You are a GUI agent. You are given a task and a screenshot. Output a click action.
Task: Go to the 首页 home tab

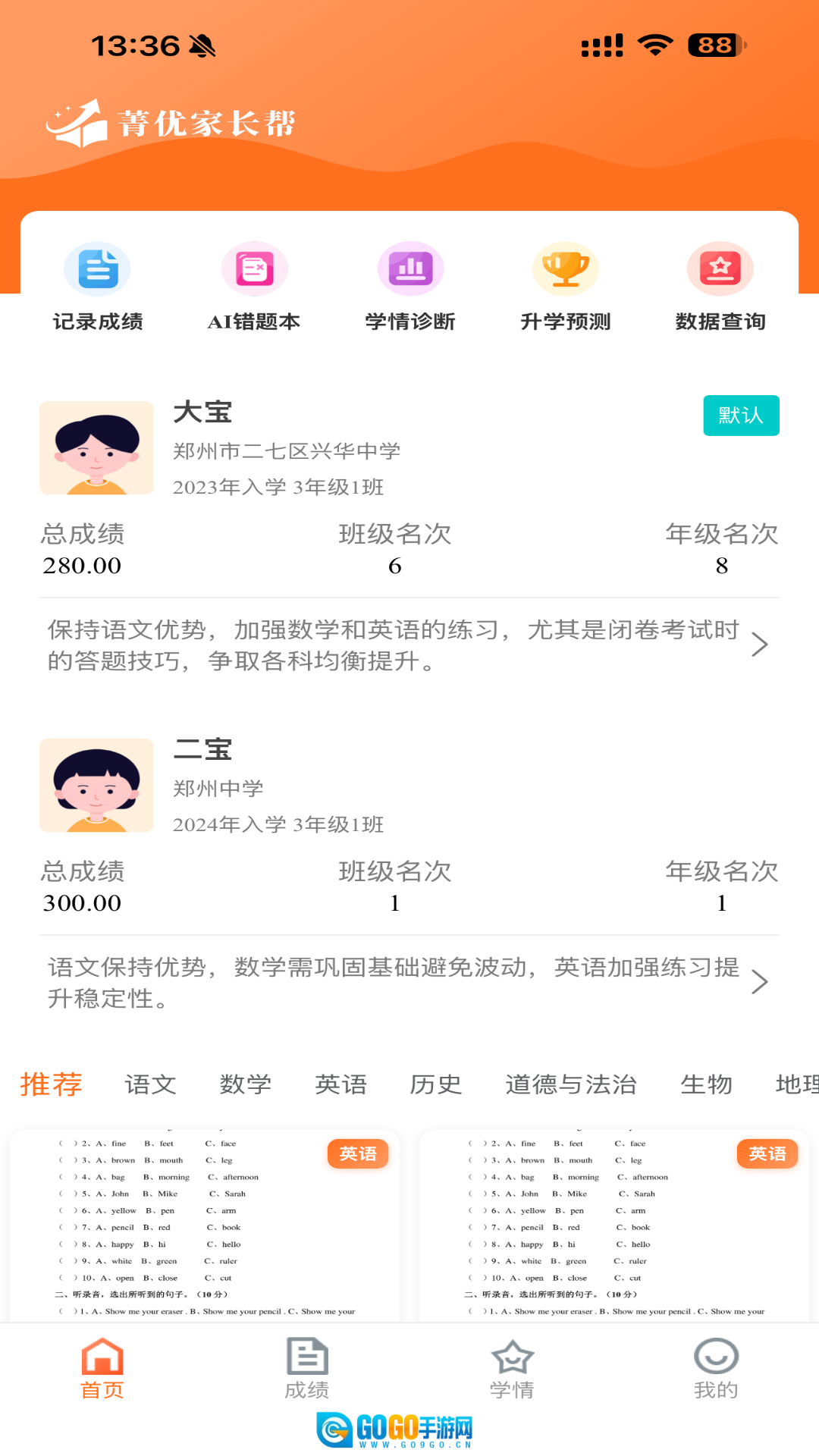tap(102, 1368)
